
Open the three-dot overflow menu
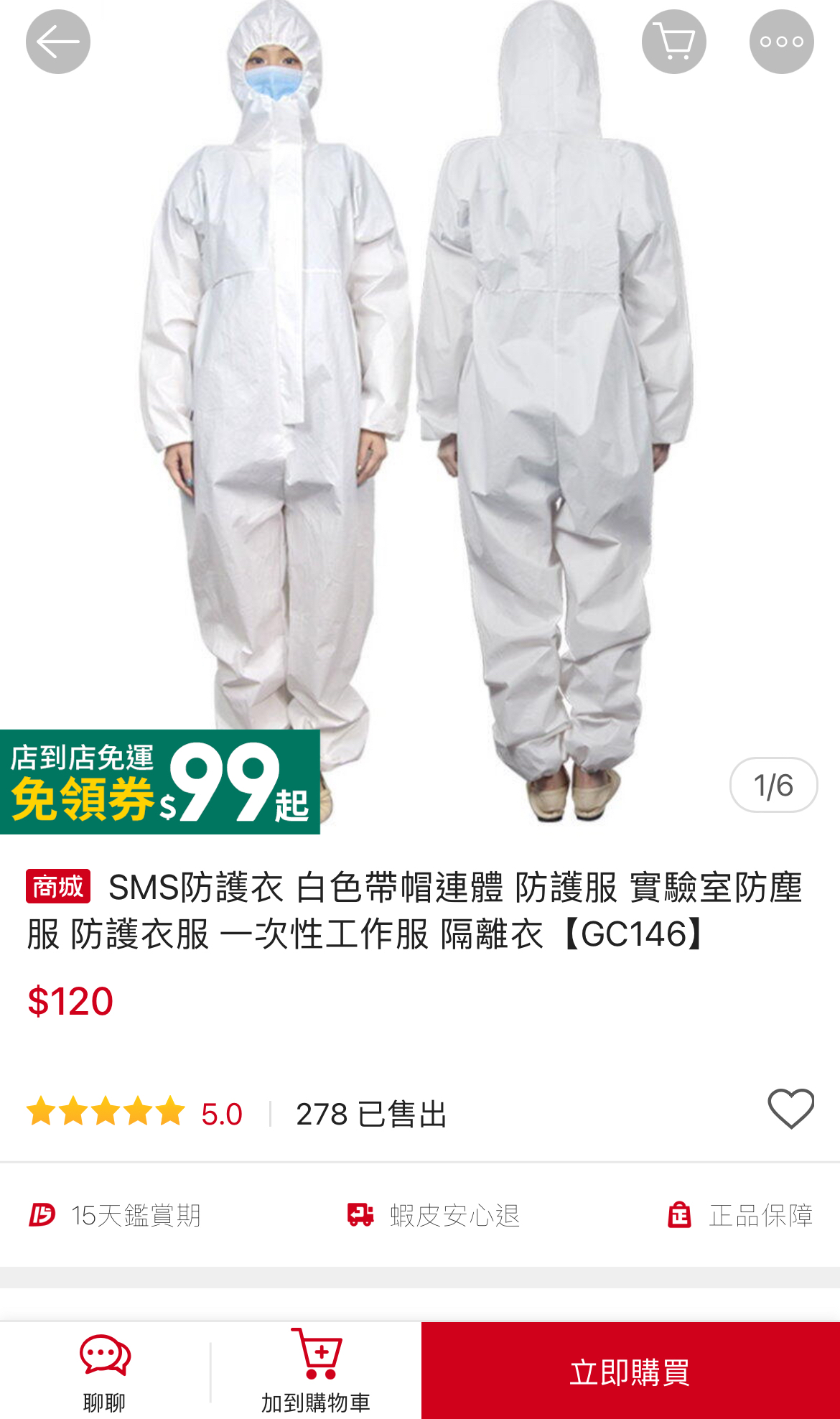tap(781, 42)
